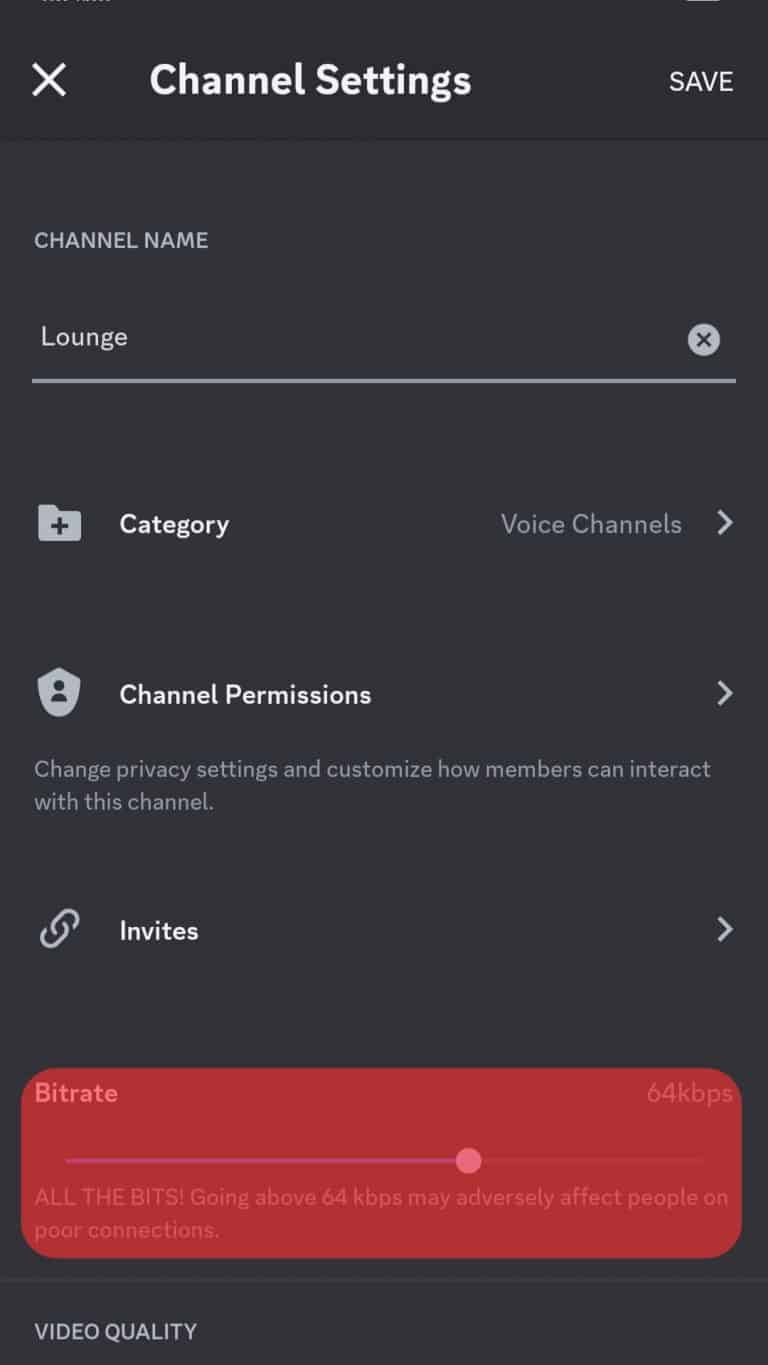768x1365 pixels.
Task: Open Channel Permissions via its chevron
Action: pyautogui.click(x=726, y=694)
